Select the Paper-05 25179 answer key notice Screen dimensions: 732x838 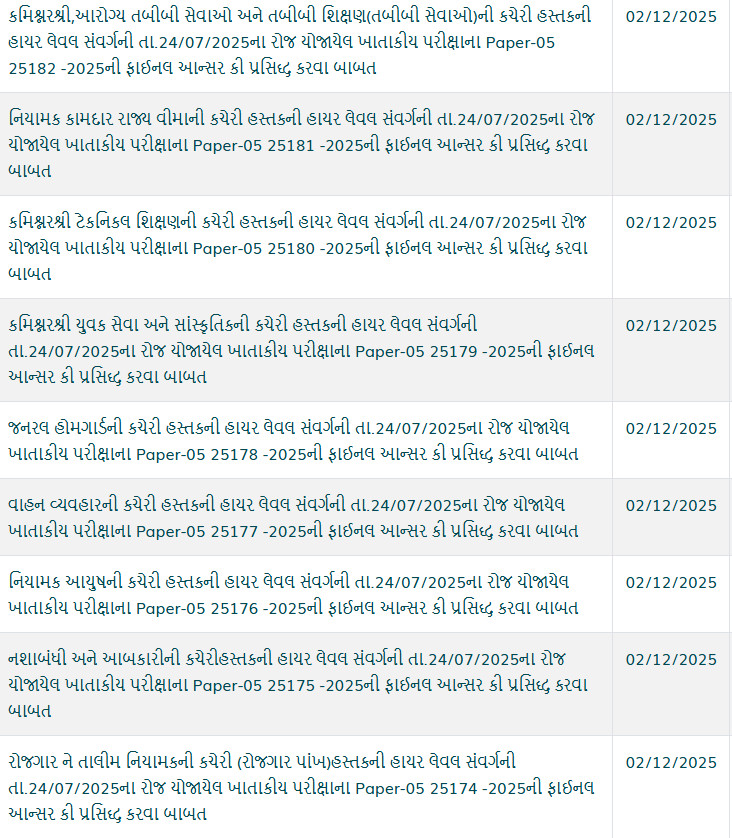tap(300, 350)
